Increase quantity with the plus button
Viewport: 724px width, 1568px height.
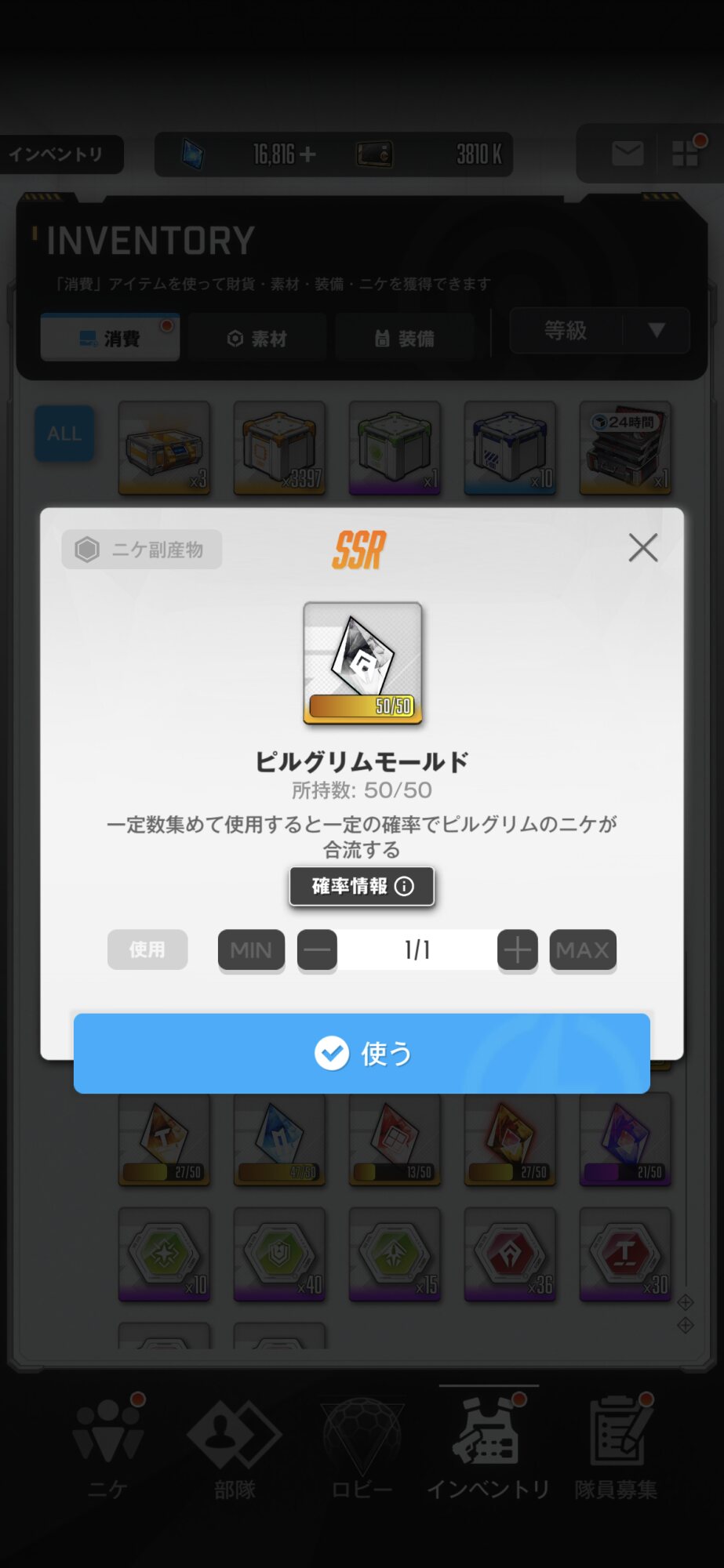tap(518, 950)
